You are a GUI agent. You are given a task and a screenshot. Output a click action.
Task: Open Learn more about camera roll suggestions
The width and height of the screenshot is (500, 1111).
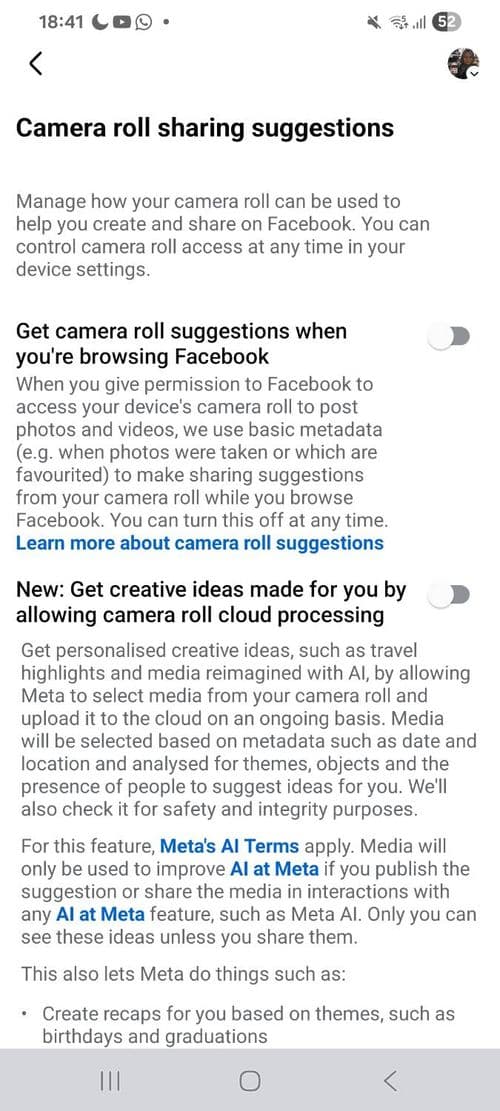(200, 543)
